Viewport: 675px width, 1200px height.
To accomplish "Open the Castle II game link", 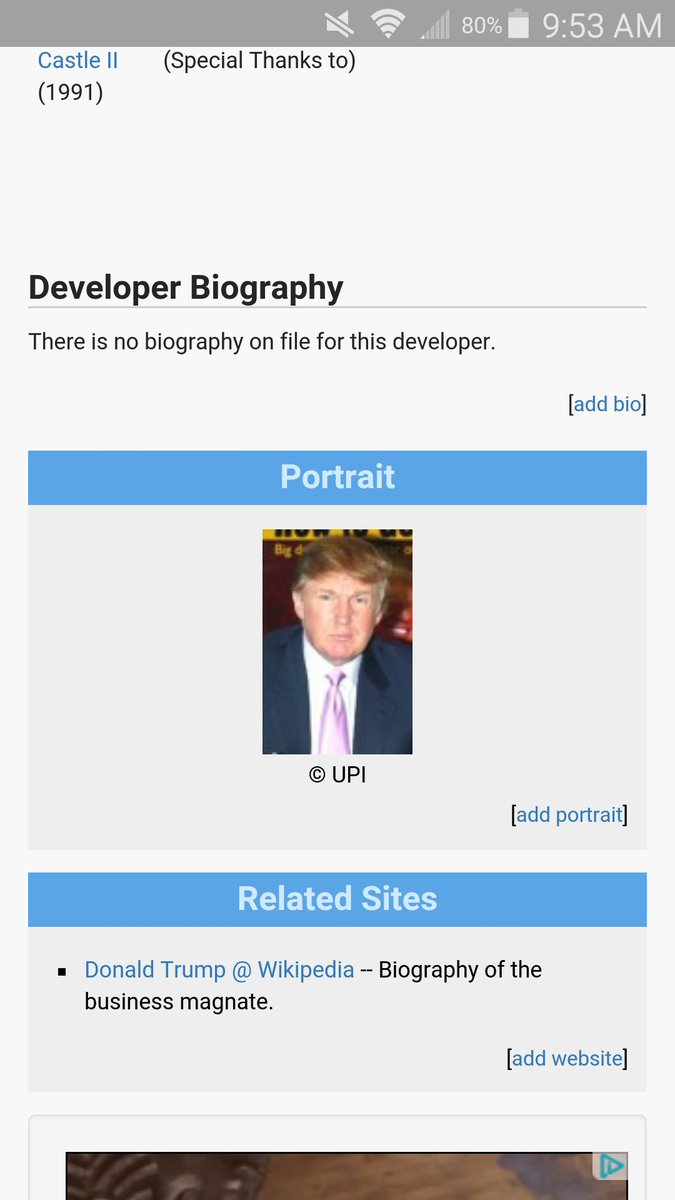I will [77, 60].
